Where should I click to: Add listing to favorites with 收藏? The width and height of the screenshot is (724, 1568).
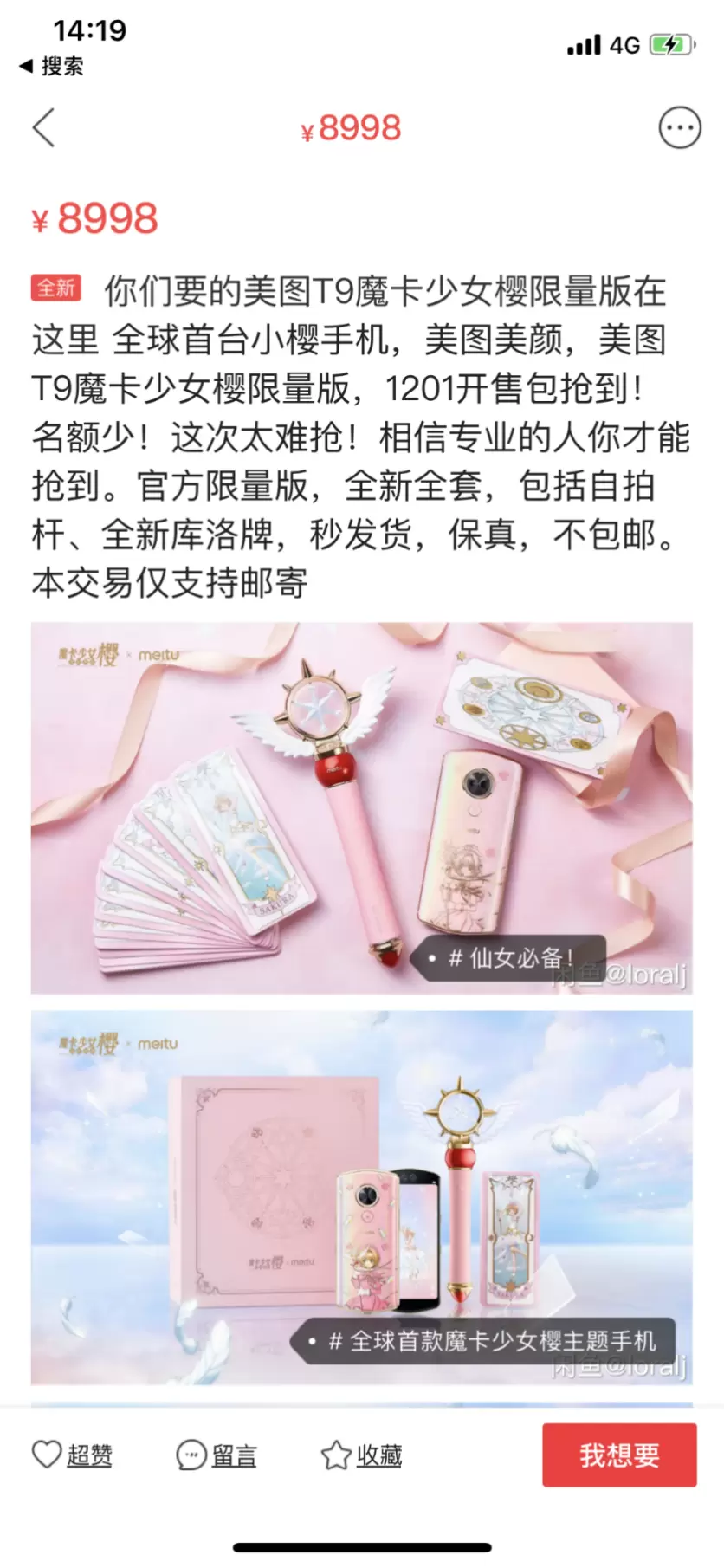coord(361,1455)
